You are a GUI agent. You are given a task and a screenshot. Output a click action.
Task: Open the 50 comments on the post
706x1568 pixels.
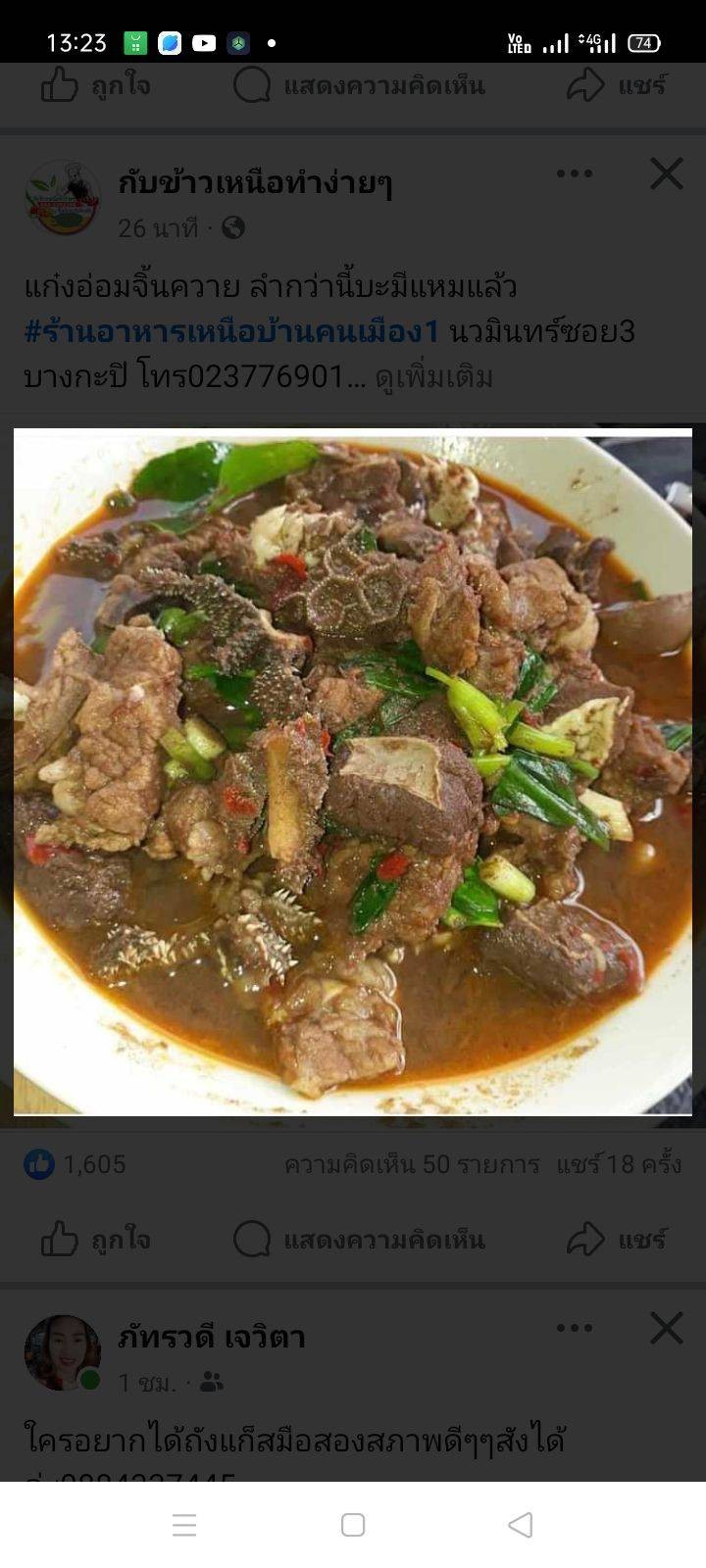tap(412, 1164)
